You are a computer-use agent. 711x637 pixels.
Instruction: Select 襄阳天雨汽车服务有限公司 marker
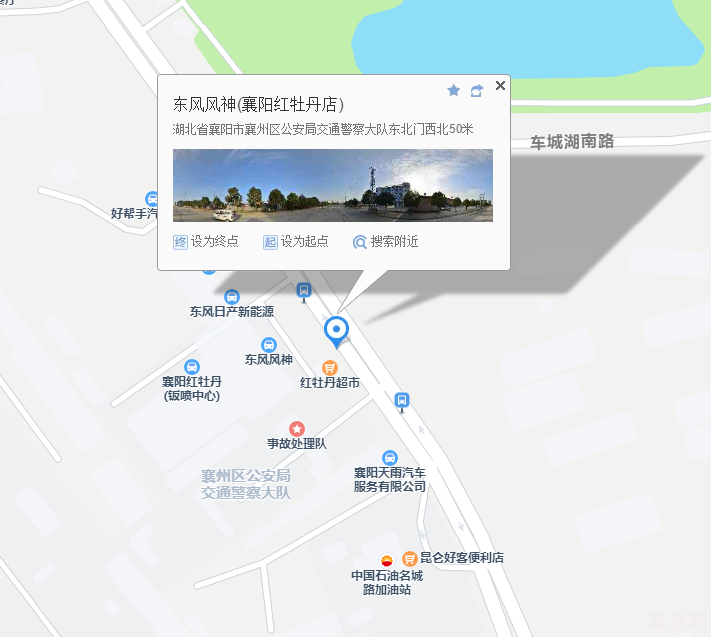(390, 458)
